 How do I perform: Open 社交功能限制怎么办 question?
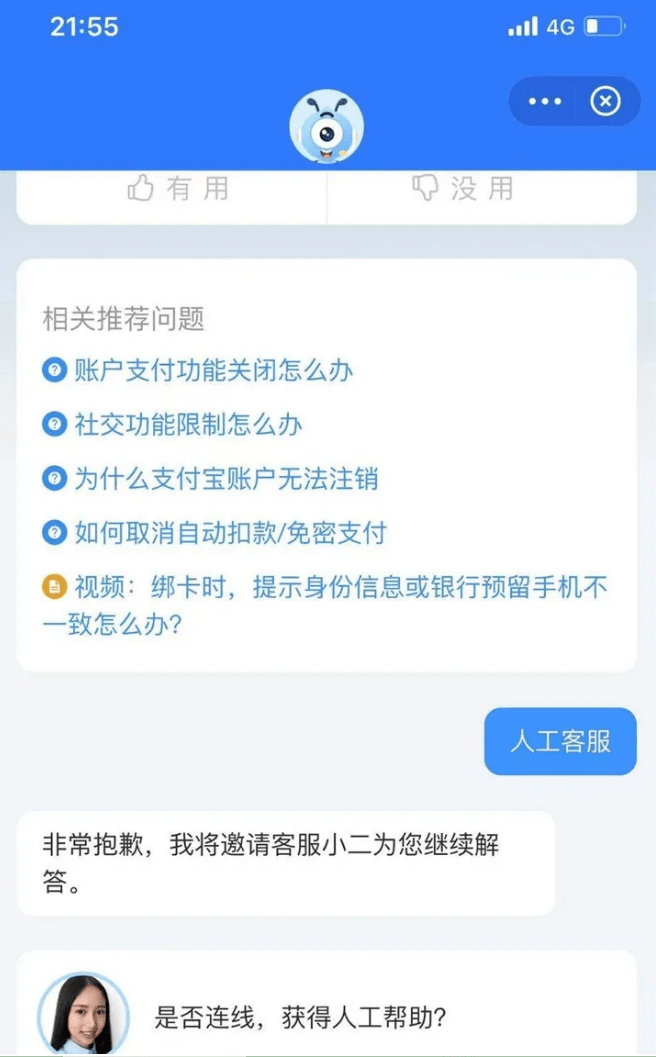click(x=172, y=425)
